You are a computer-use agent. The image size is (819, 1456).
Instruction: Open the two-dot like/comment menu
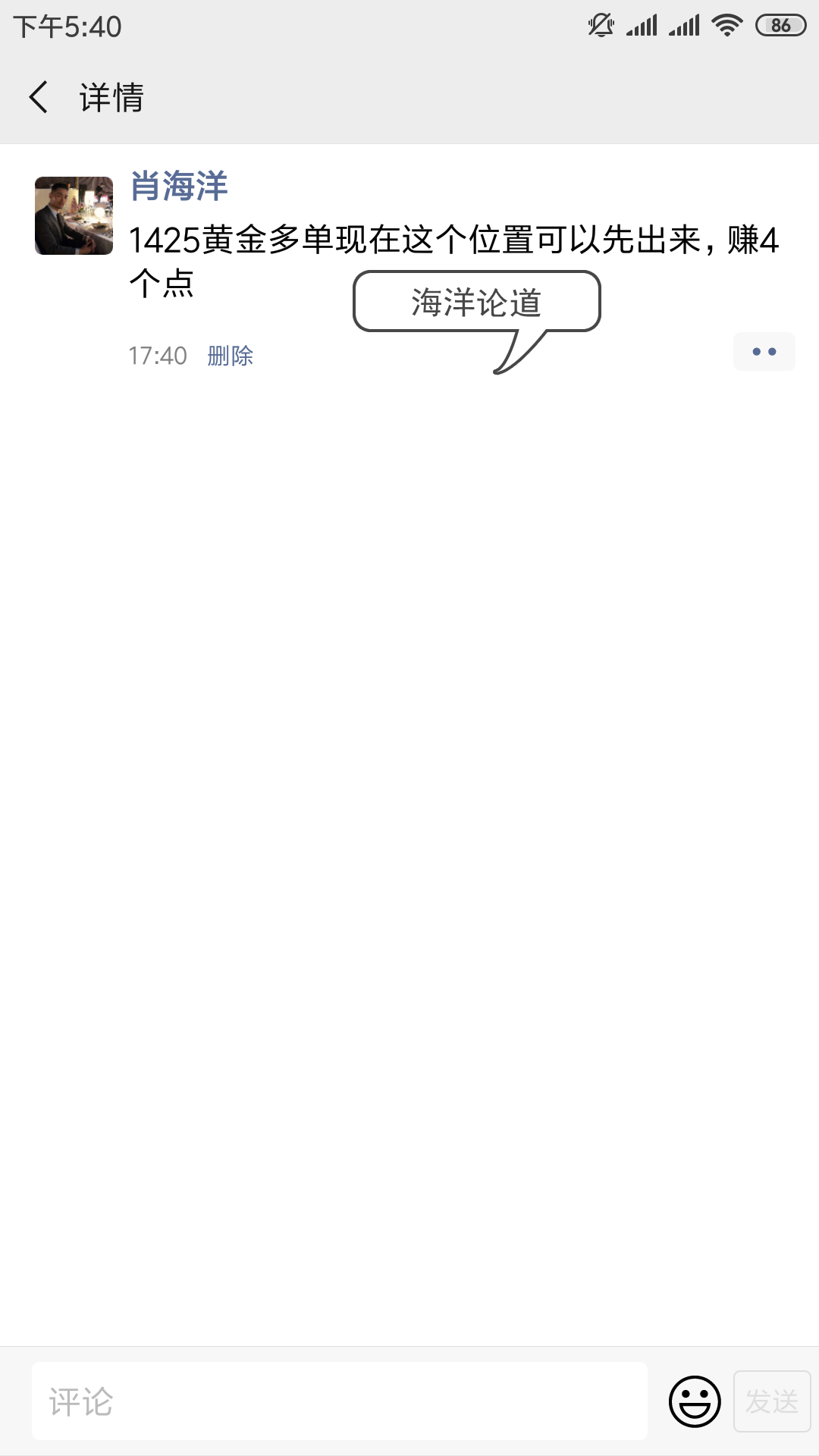tap(764, 352)
